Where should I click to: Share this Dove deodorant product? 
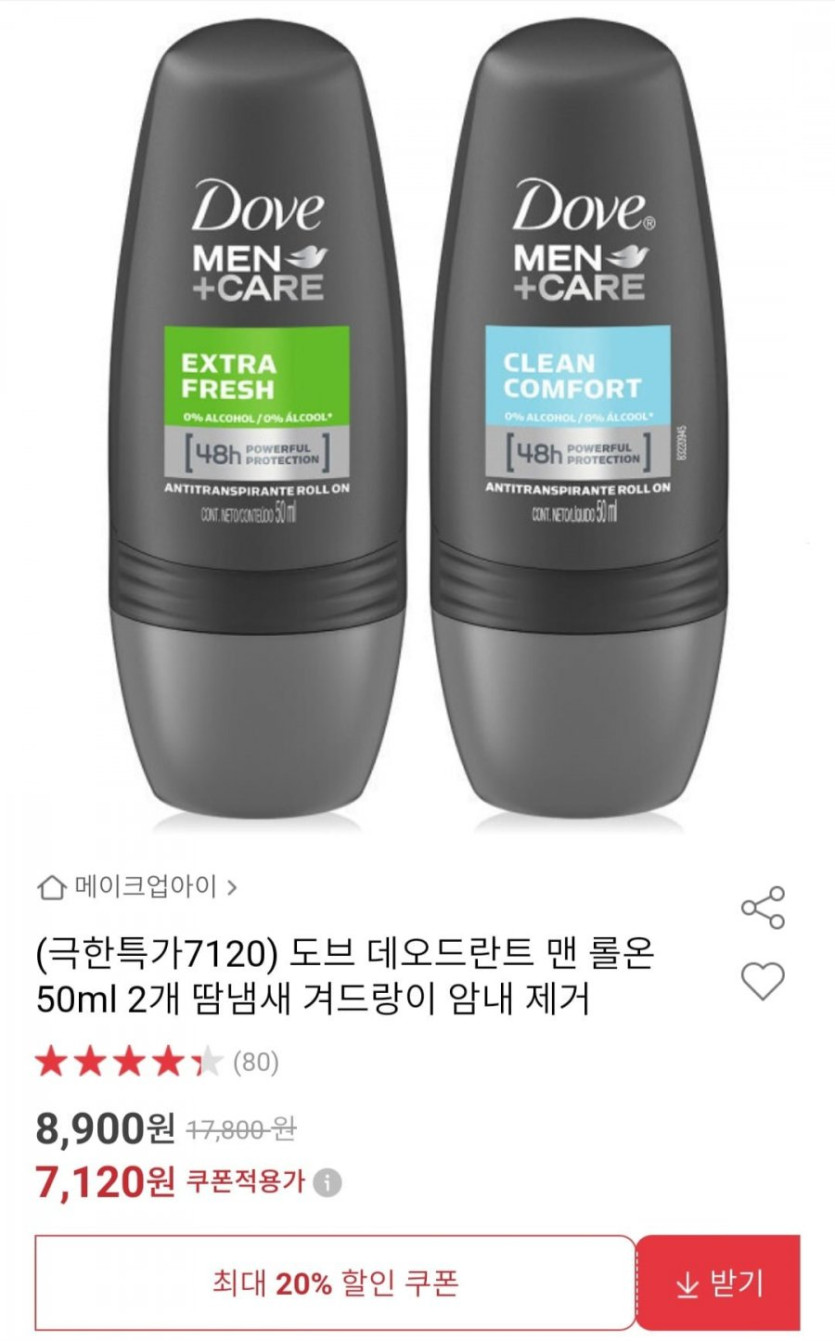762,908
